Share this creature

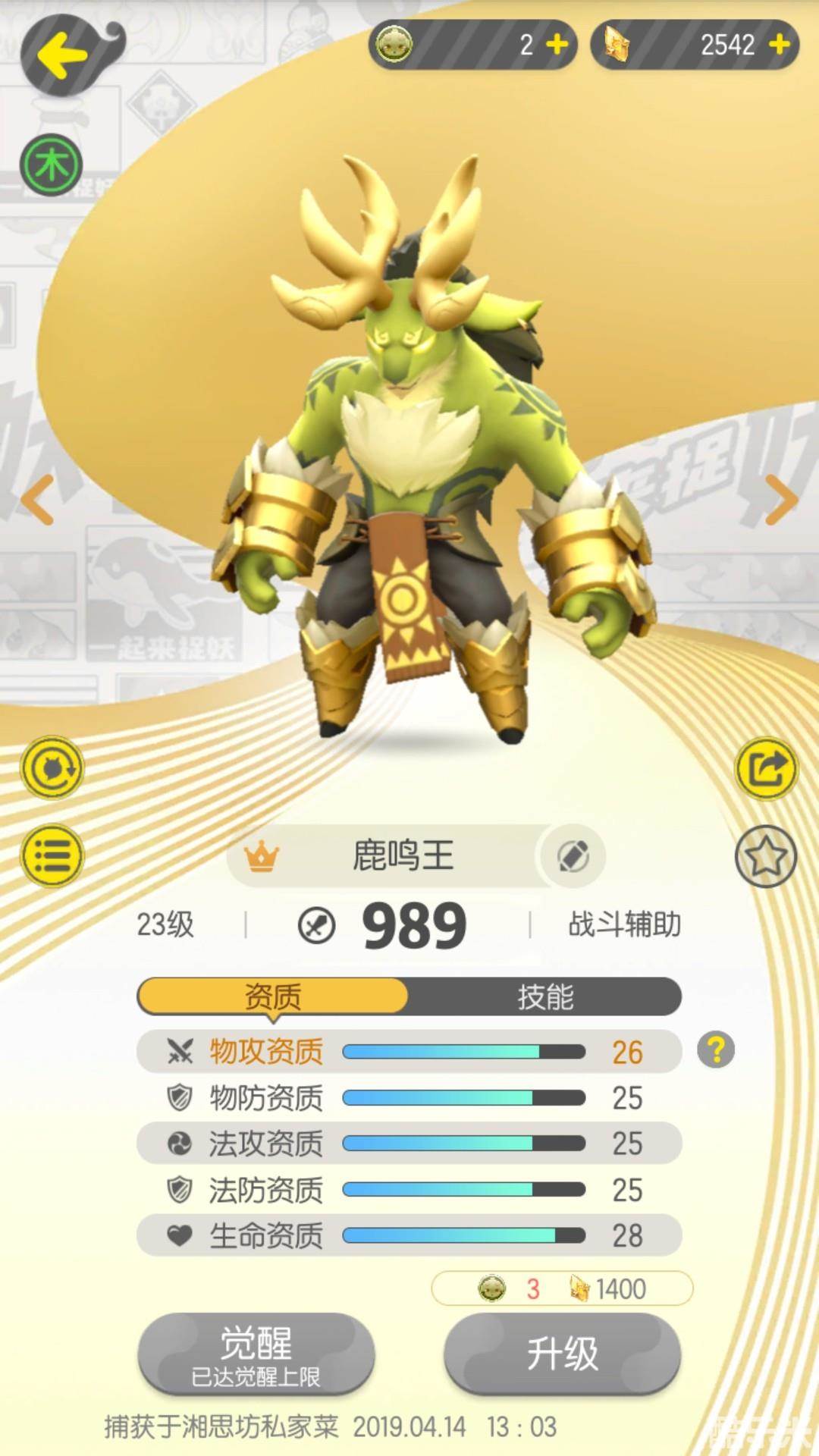coord(766,768)
